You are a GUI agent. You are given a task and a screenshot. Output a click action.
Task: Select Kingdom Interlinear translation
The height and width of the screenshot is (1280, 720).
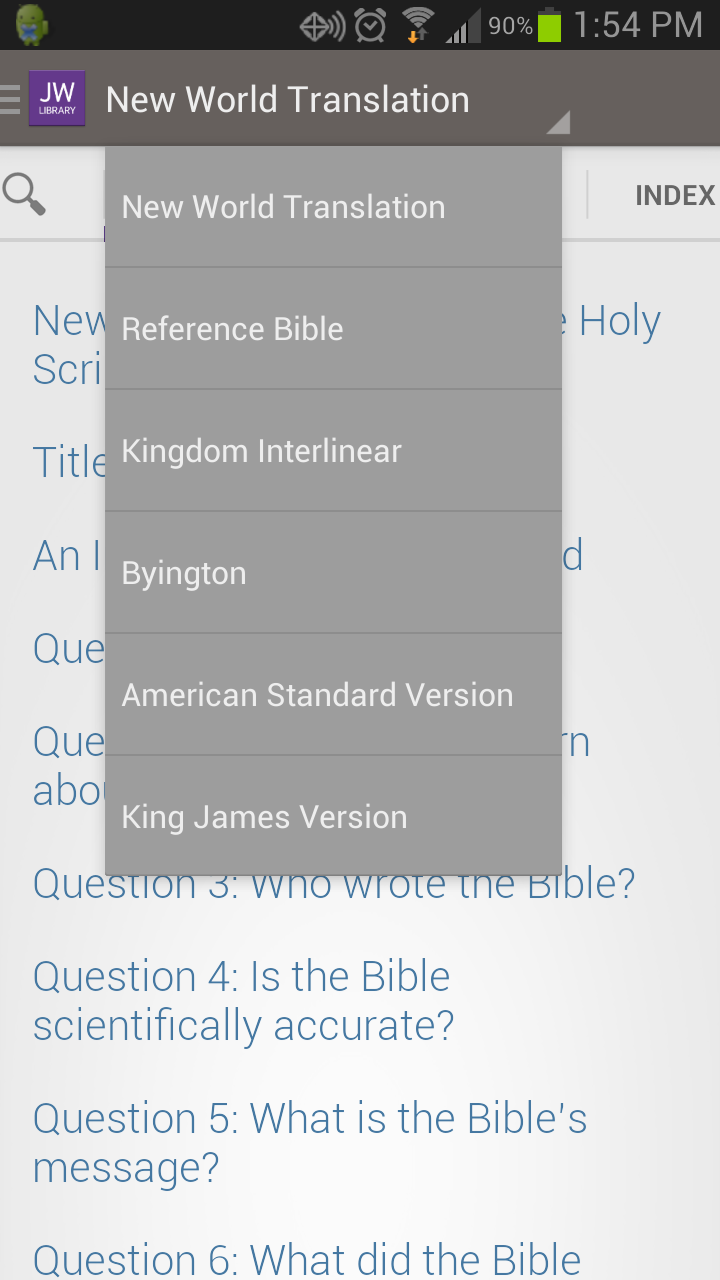point(333,451)
